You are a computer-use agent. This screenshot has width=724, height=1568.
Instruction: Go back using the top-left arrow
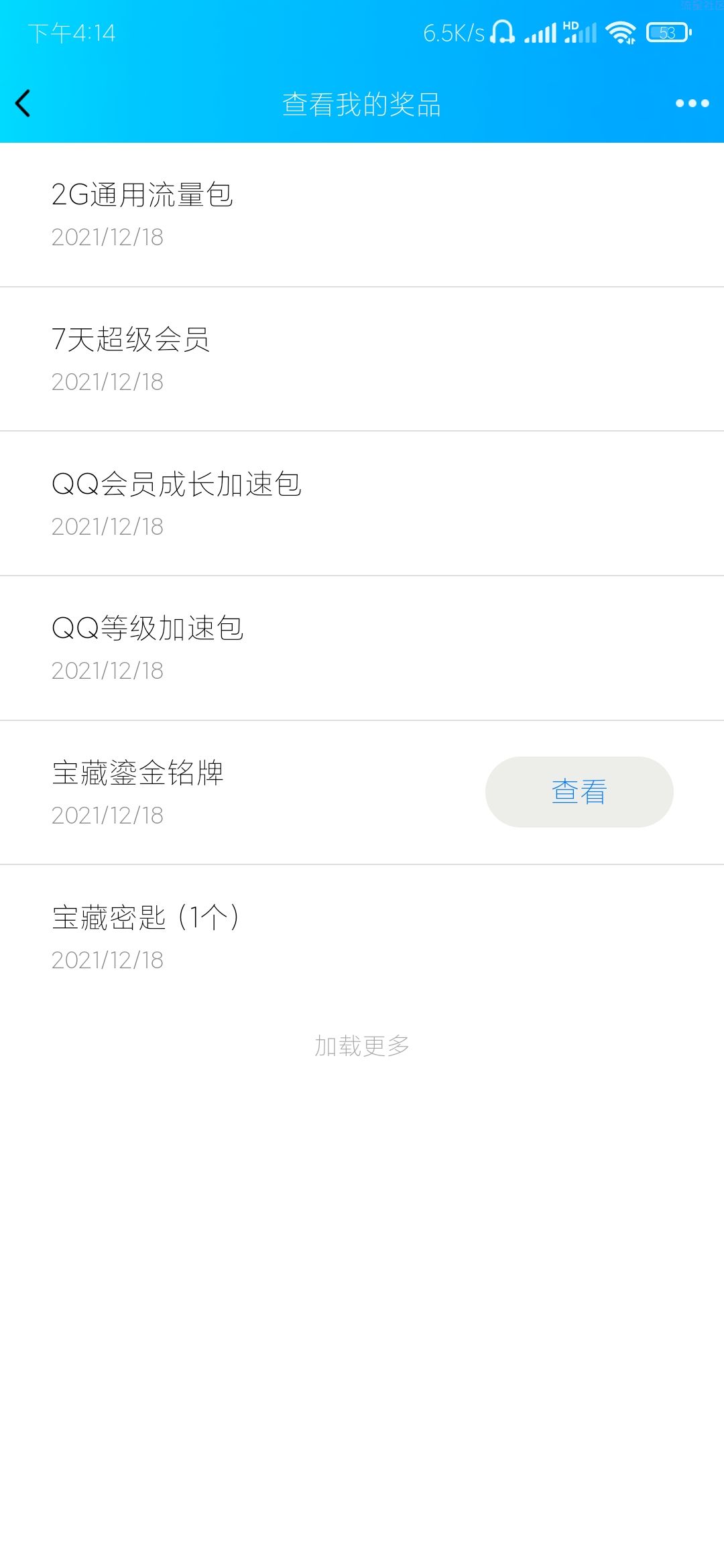23,103
